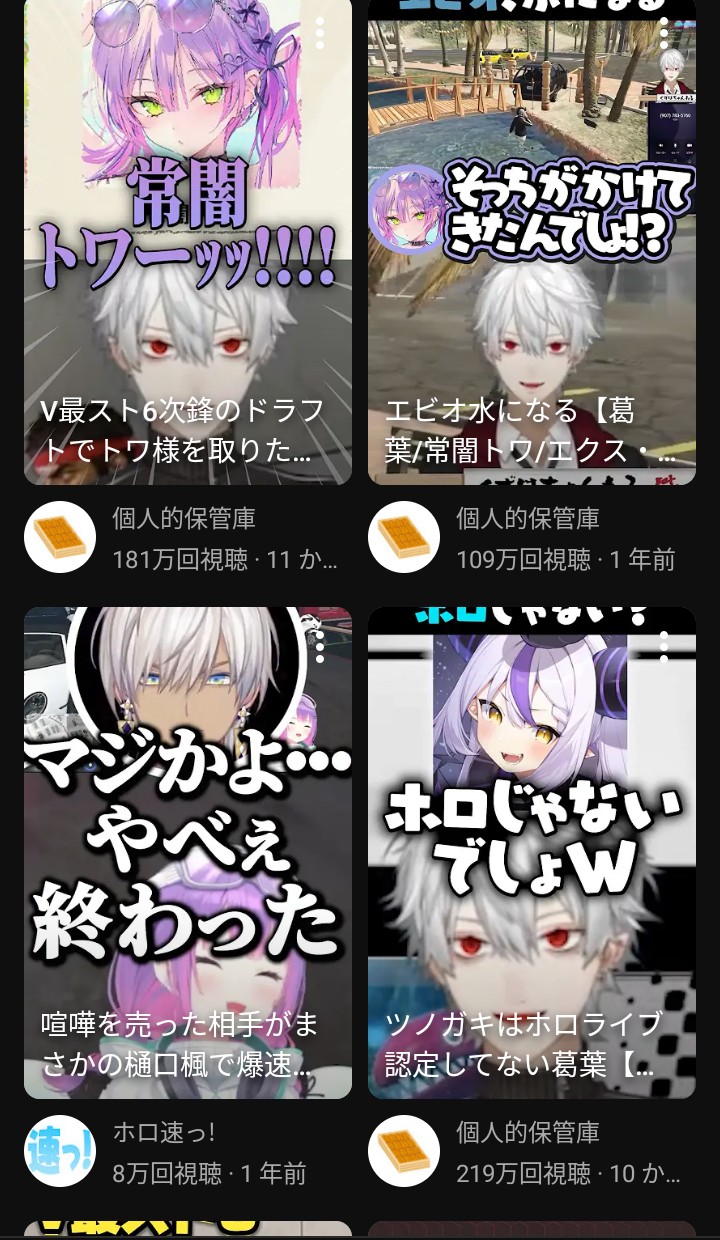Watch the video 'ツノガキはホロライブ認定してない葛葉'
The height and width of the screenshot is (1240, 720).
(x=532, y=850)
